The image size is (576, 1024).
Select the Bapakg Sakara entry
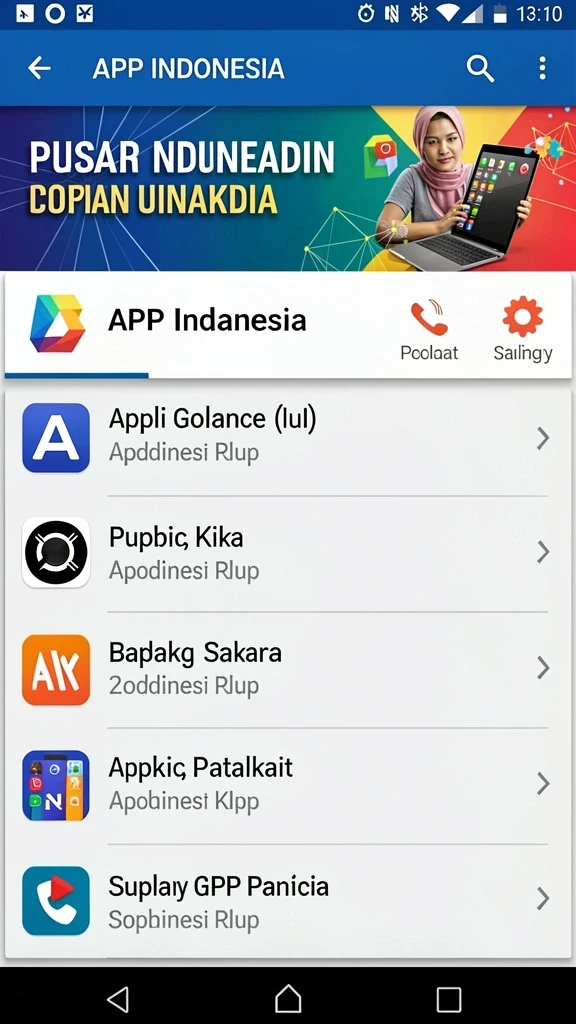tap(288, 669)
